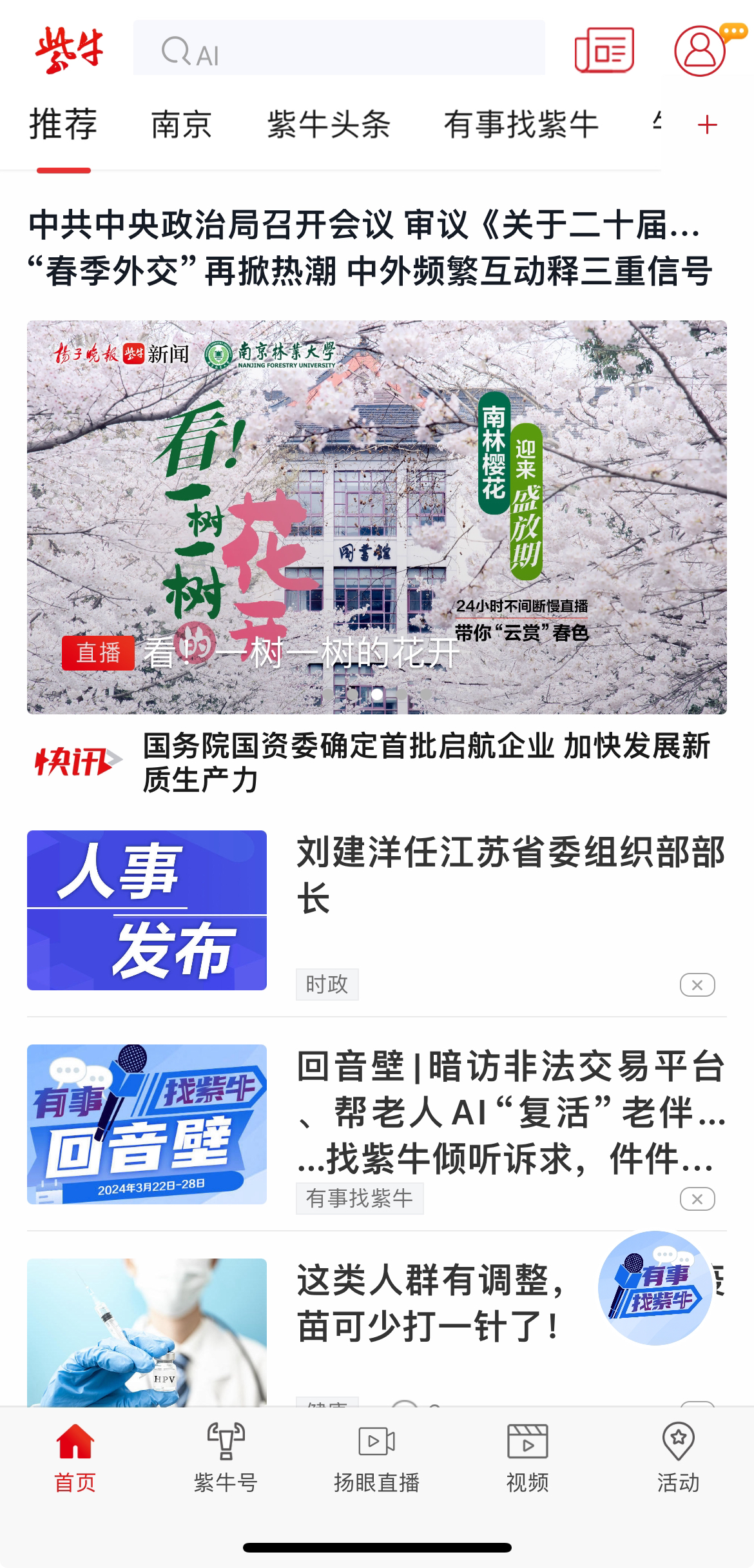Open the 快讯 news about 国务院国资委
754x1568 pixels.
tap(425, 762)
